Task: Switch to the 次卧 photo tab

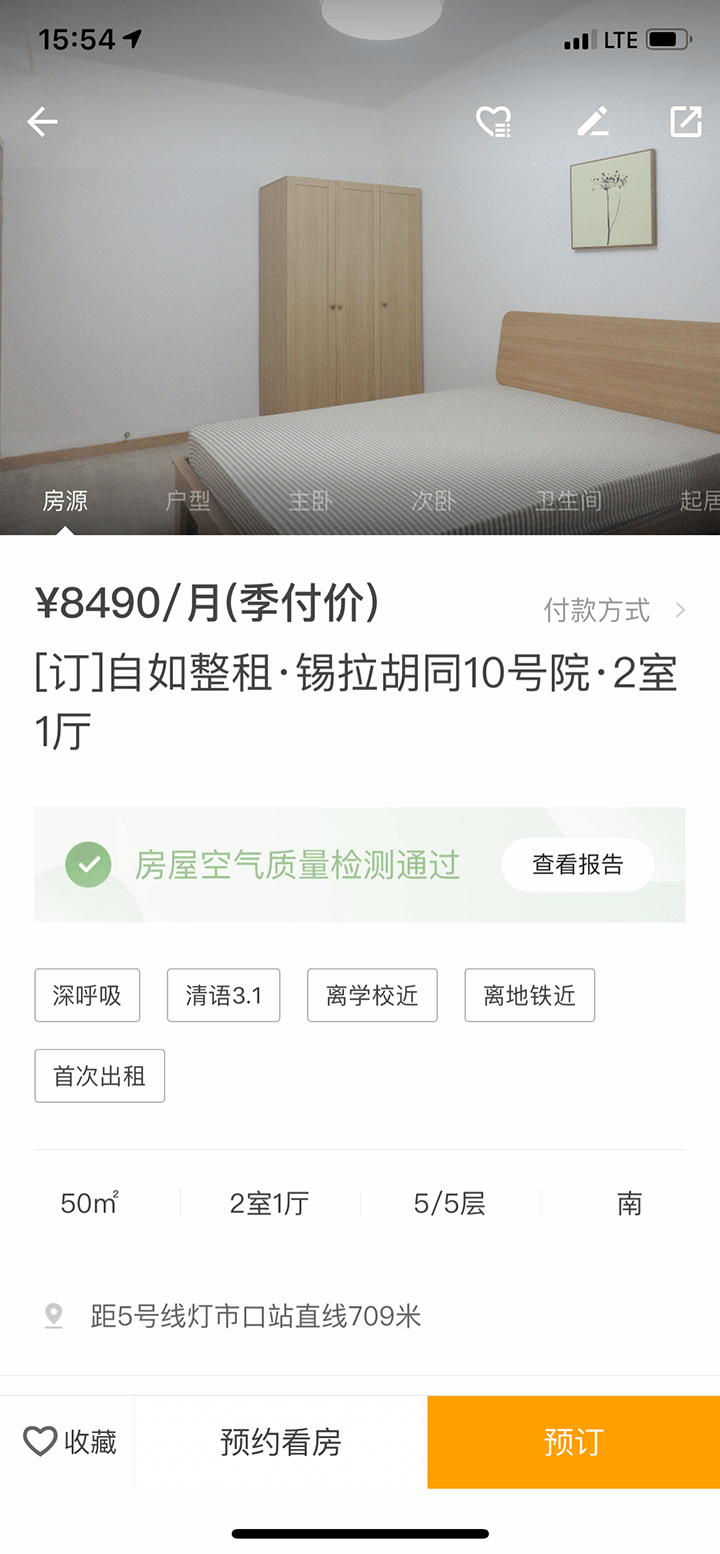Action: click(433, 500)
